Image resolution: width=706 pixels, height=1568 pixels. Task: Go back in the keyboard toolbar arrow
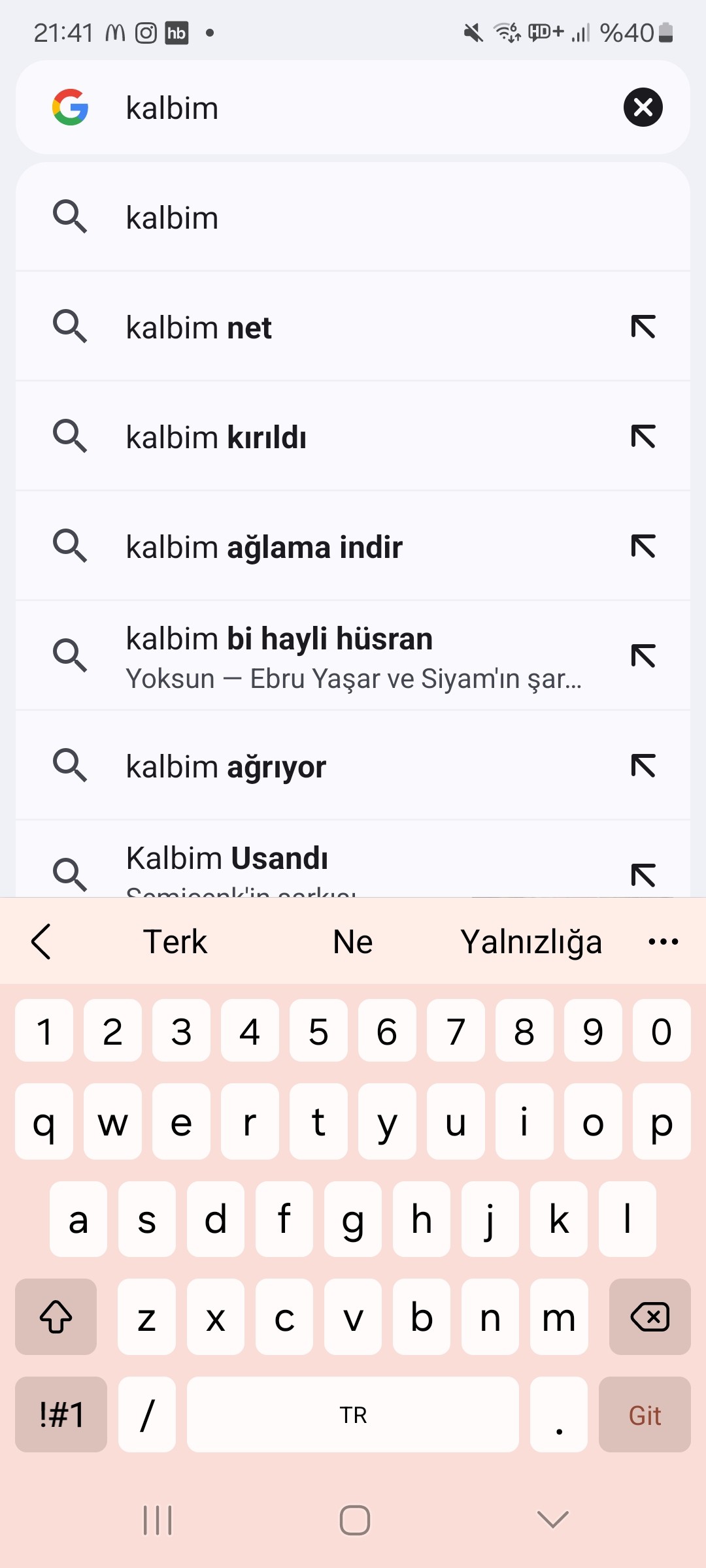point(41,941)
